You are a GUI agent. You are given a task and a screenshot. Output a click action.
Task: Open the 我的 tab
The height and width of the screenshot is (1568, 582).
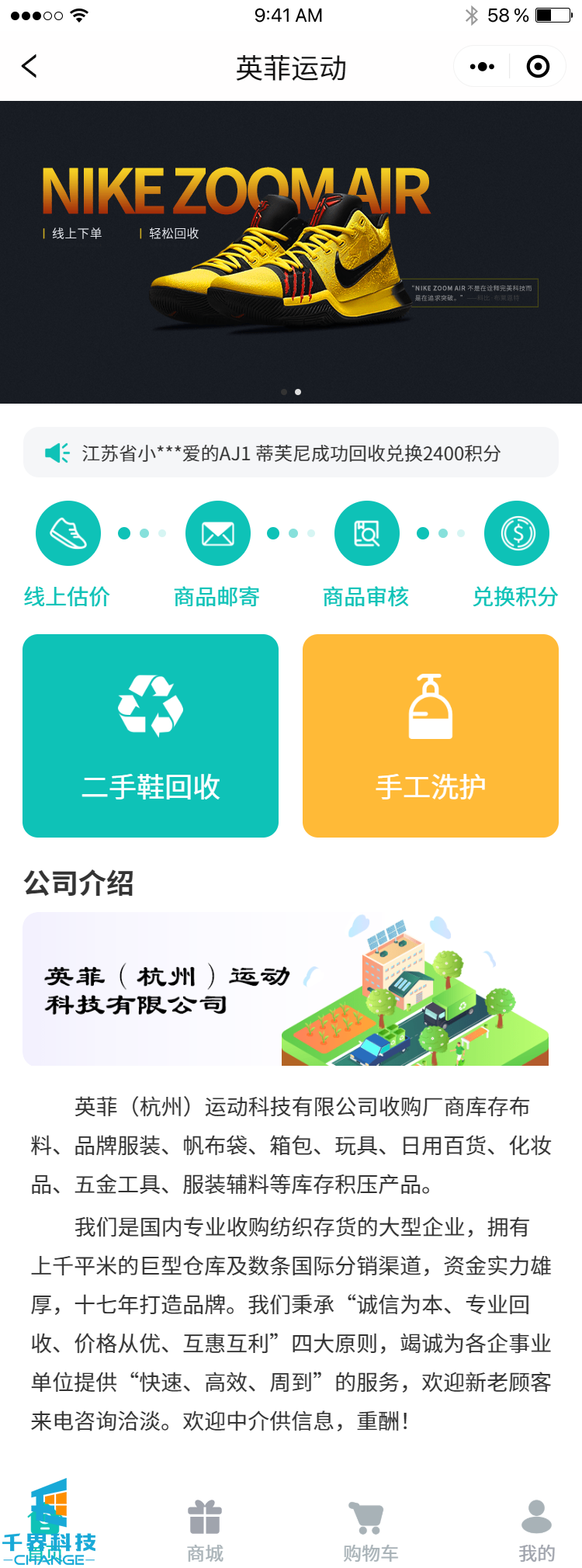click(x=536, y=1529)
